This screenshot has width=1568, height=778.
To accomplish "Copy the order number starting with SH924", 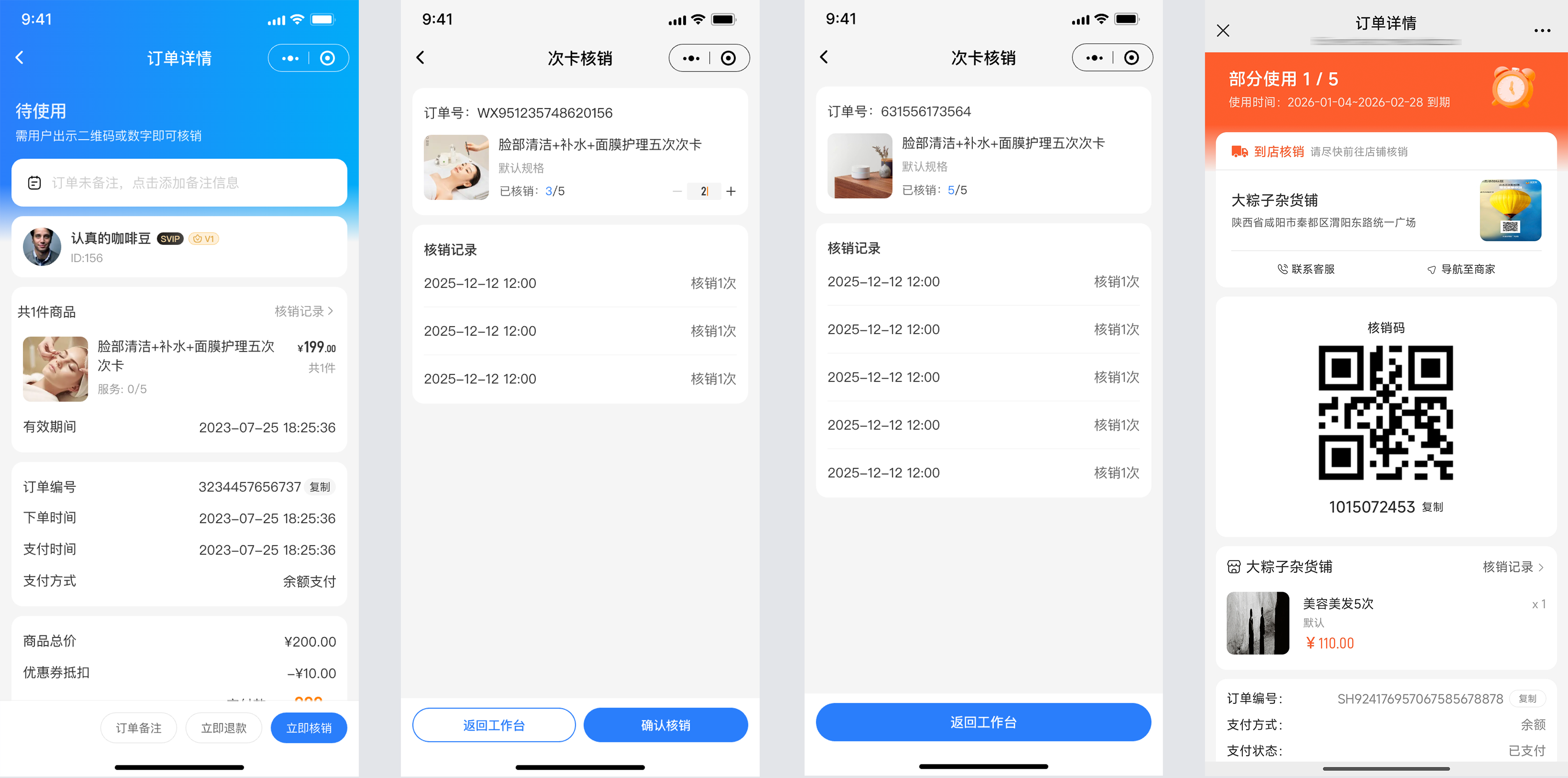I will [1527, 698].
